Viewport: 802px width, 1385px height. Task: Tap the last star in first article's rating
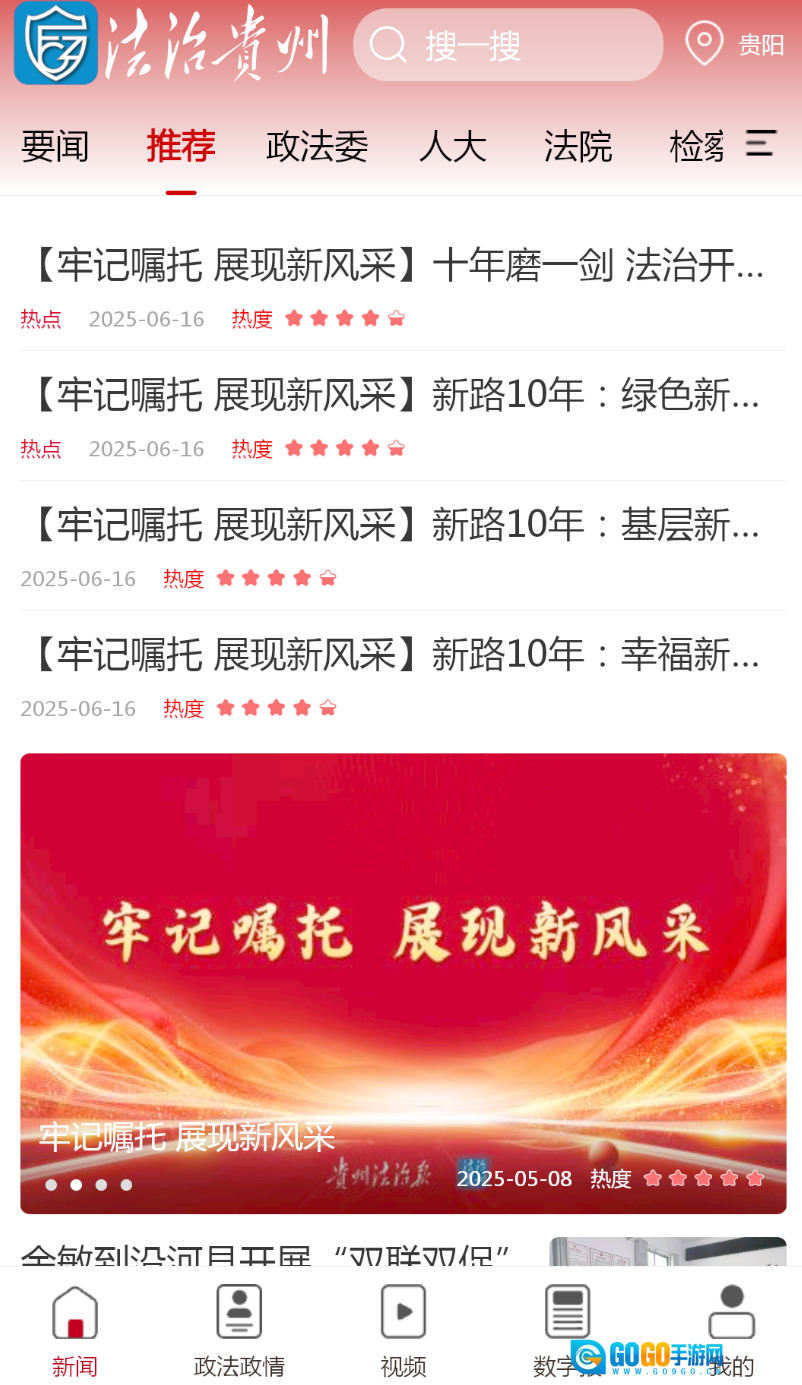click(396, 317)
